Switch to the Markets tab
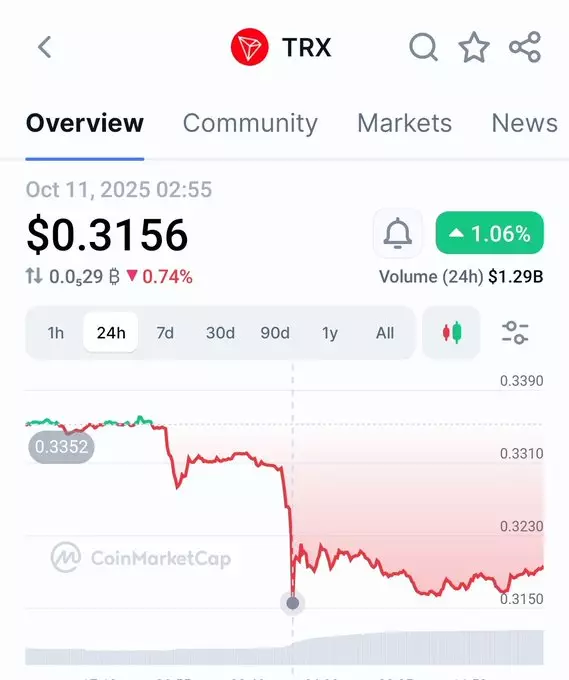This screenshot has height=680, width=569. 405,123
